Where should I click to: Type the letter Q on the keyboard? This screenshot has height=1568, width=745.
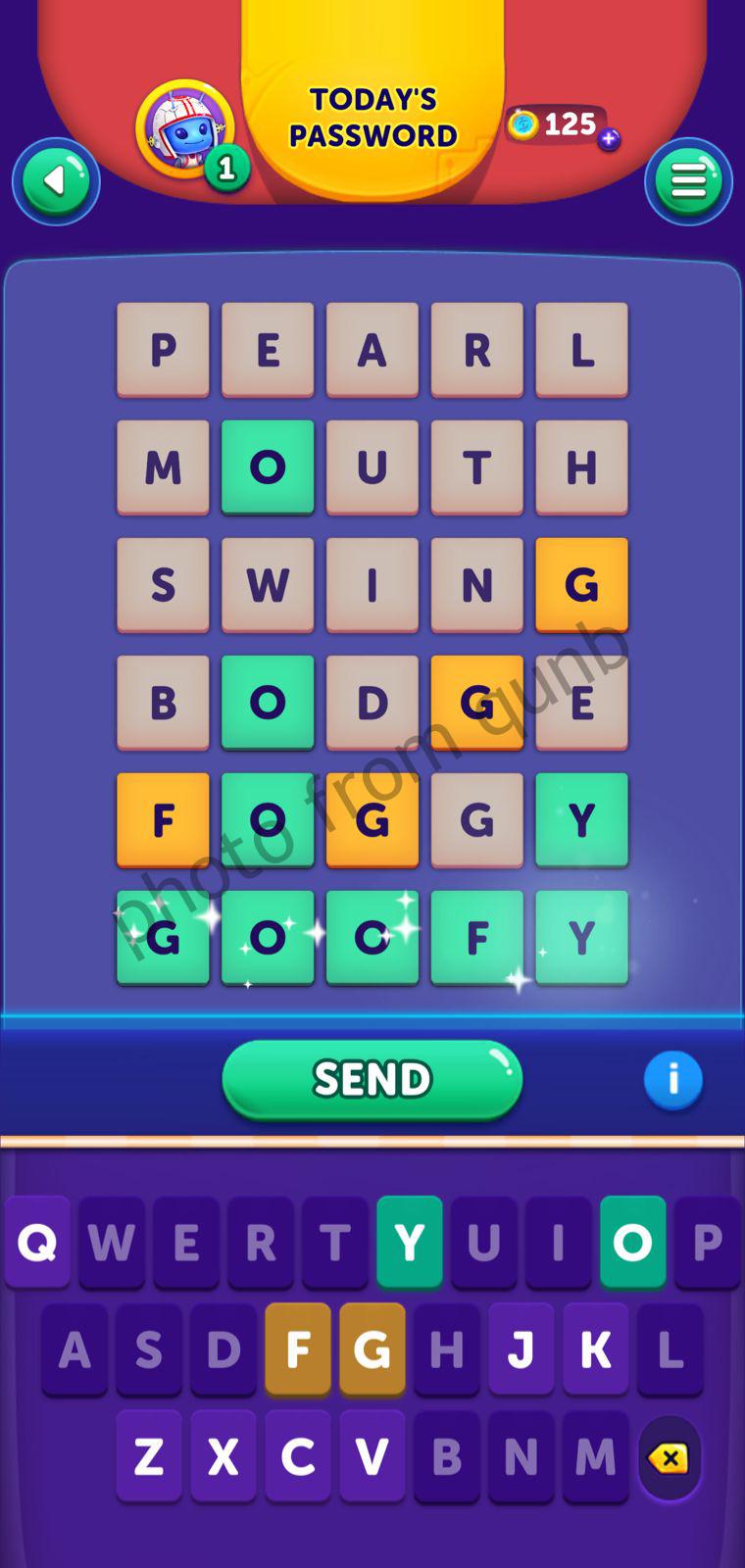(x=37, y=1242)
